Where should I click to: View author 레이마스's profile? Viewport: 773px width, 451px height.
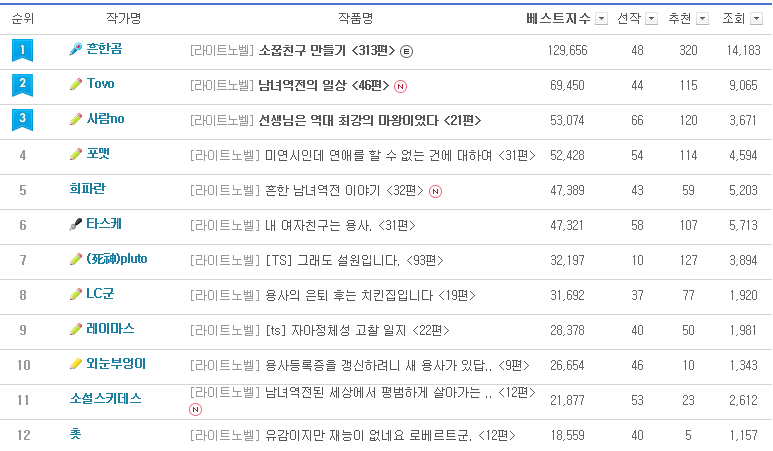[110, 329]
